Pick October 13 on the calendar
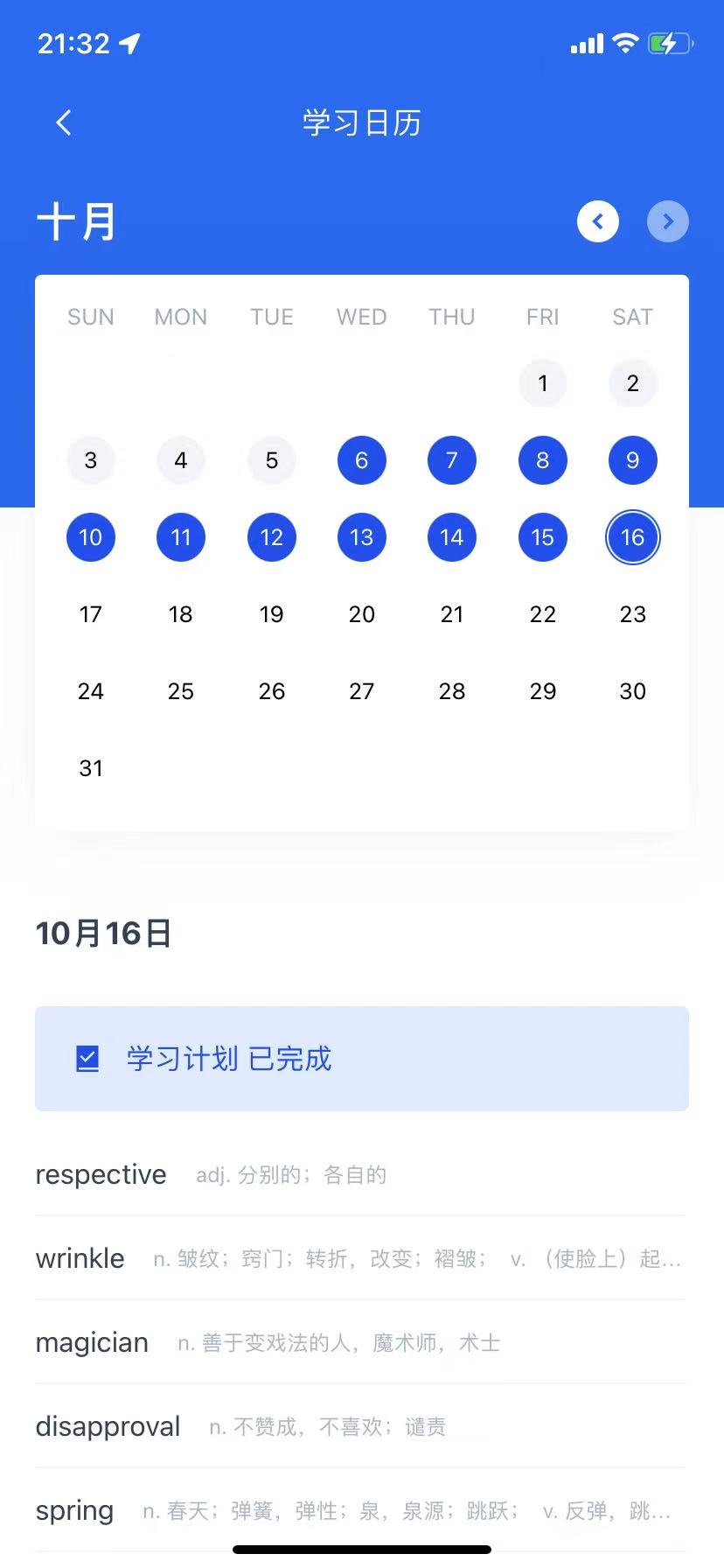This screenshot has width=724, height=1568. pyautogui.click(x=362, y=537)
